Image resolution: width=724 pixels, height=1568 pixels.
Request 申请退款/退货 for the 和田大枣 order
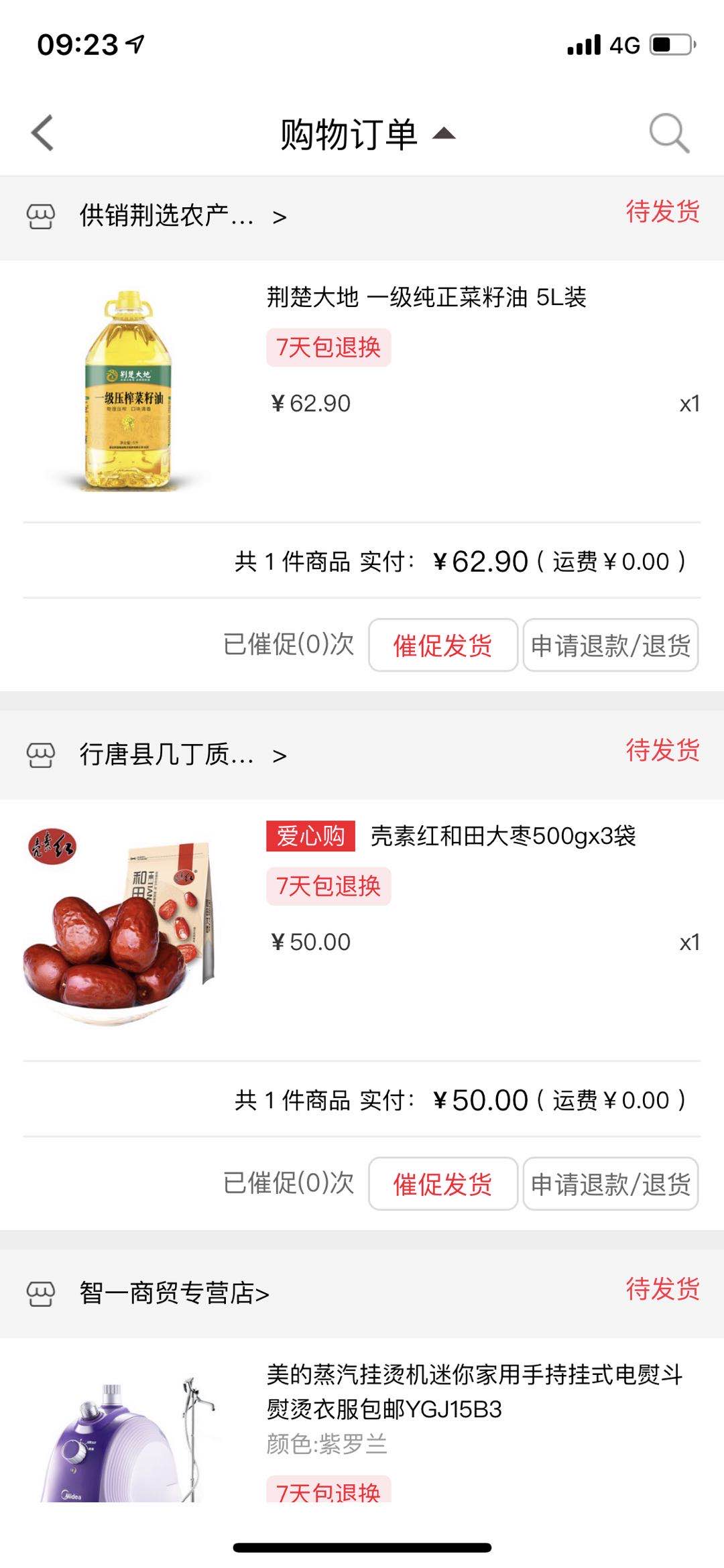[610, 1184]
